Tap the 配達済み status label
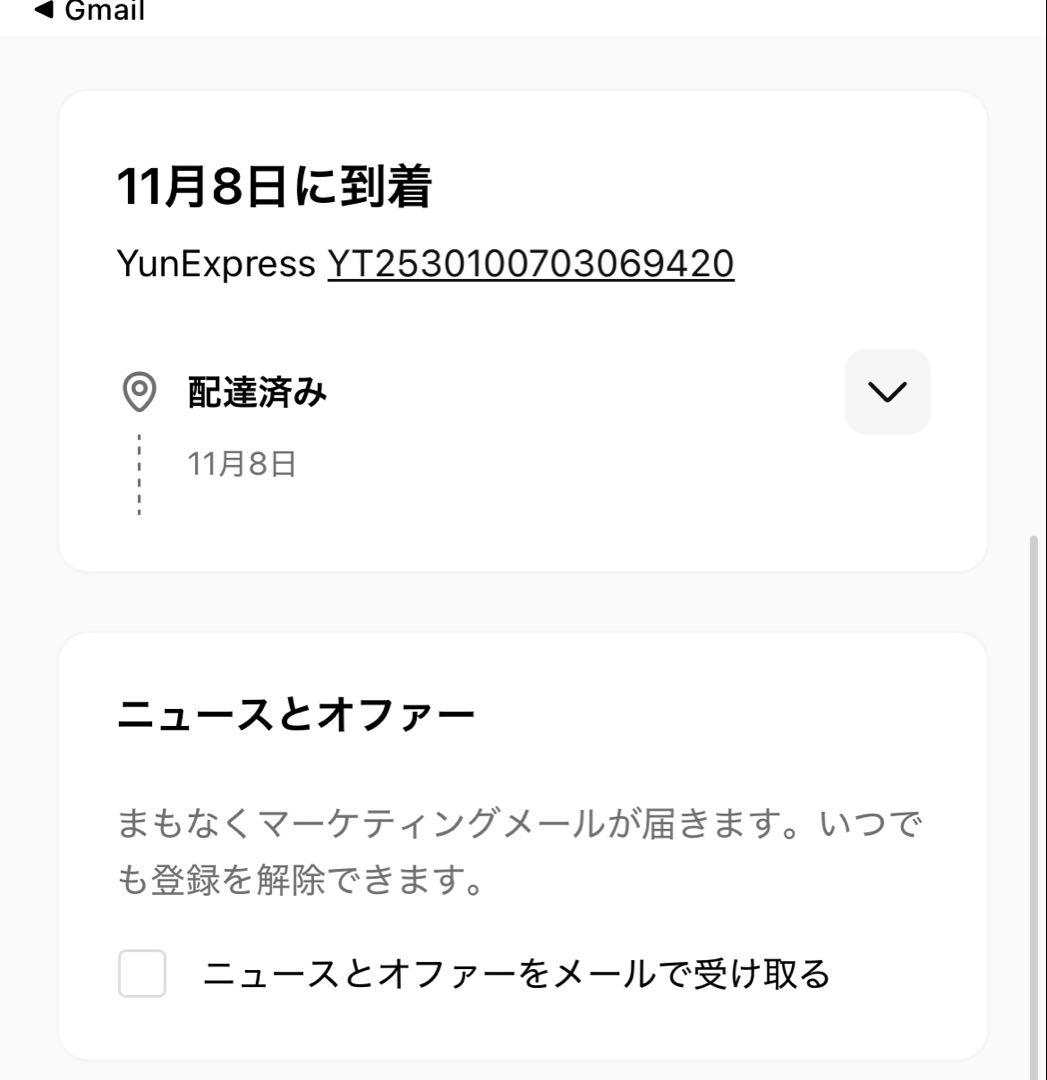The width and height of the screenshot is (1047, 1080). point(255,391)
